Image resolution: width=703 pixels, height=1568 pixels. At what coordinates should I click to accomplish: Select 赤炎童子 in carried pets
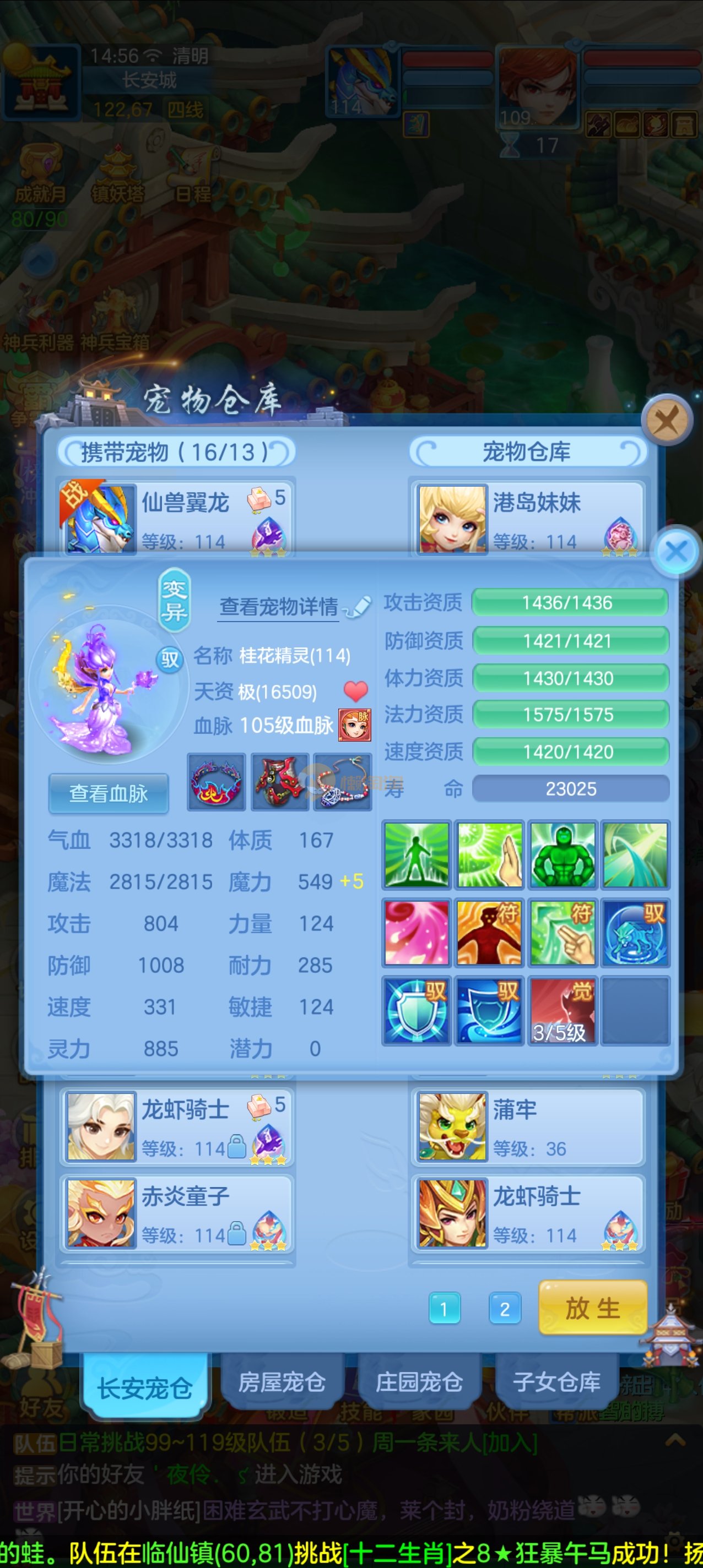pyautogui.click(x=177, y=1213)
